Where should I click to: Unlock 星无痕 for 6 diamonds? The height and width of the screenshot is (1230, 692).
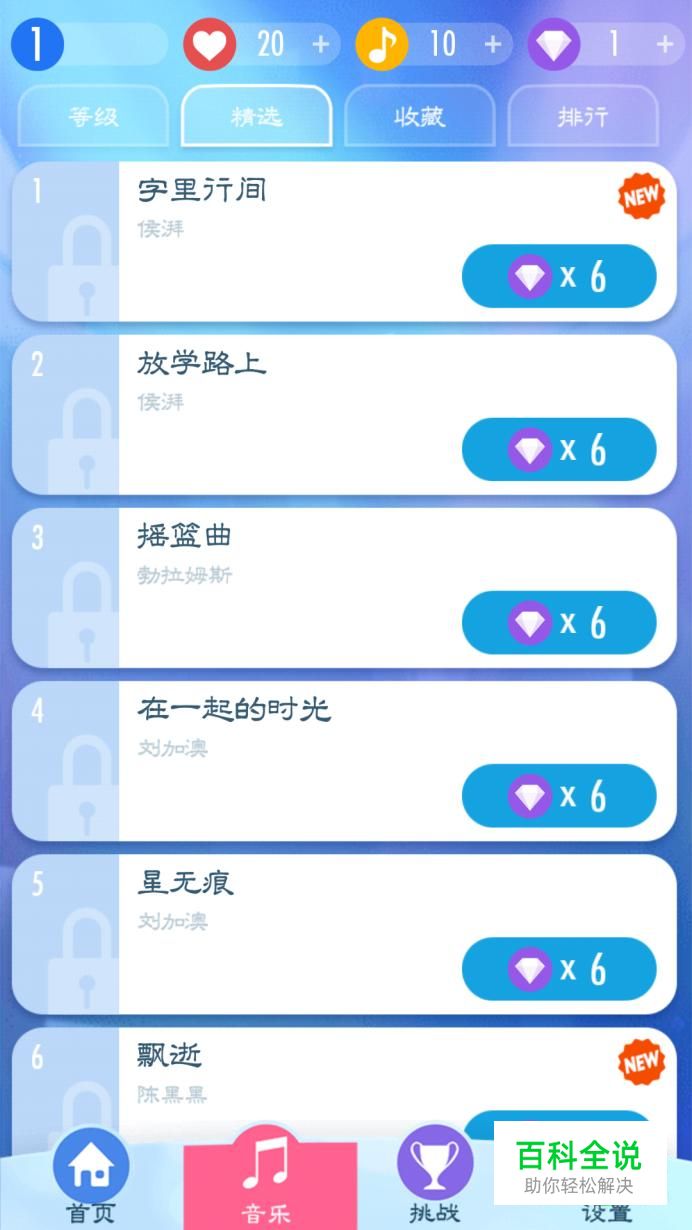coord(559,969)
